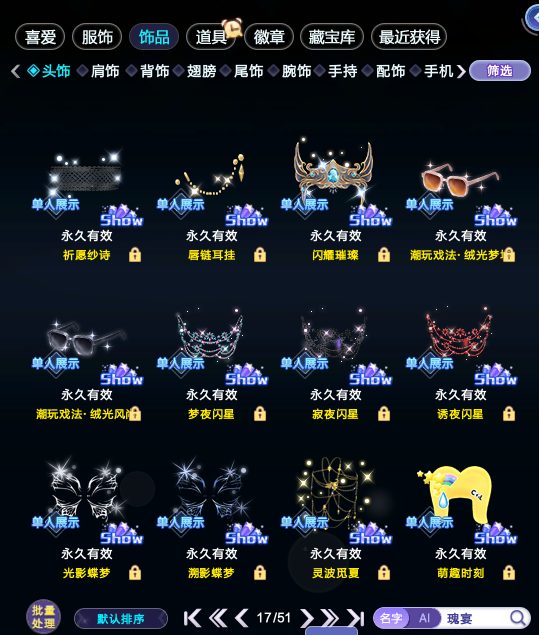539x635 pixels.
Task: Go to the next page arrow
Action: pyautogui.click(x=307, y=618)
